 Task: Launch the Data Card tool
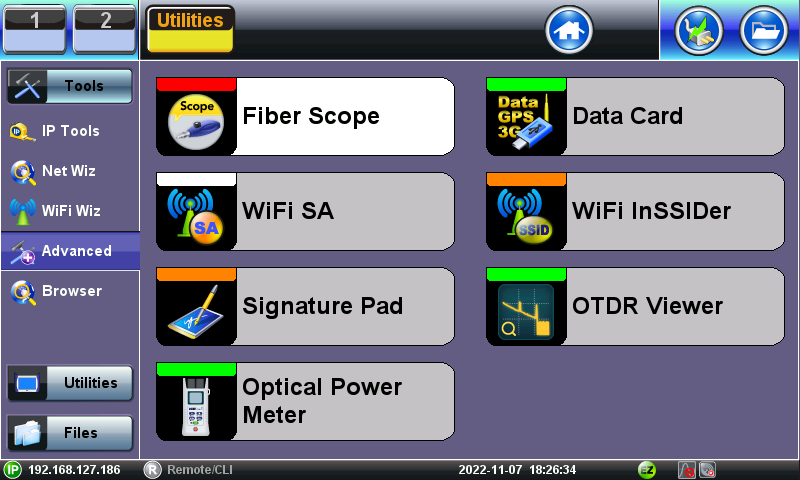coord(635,116)
